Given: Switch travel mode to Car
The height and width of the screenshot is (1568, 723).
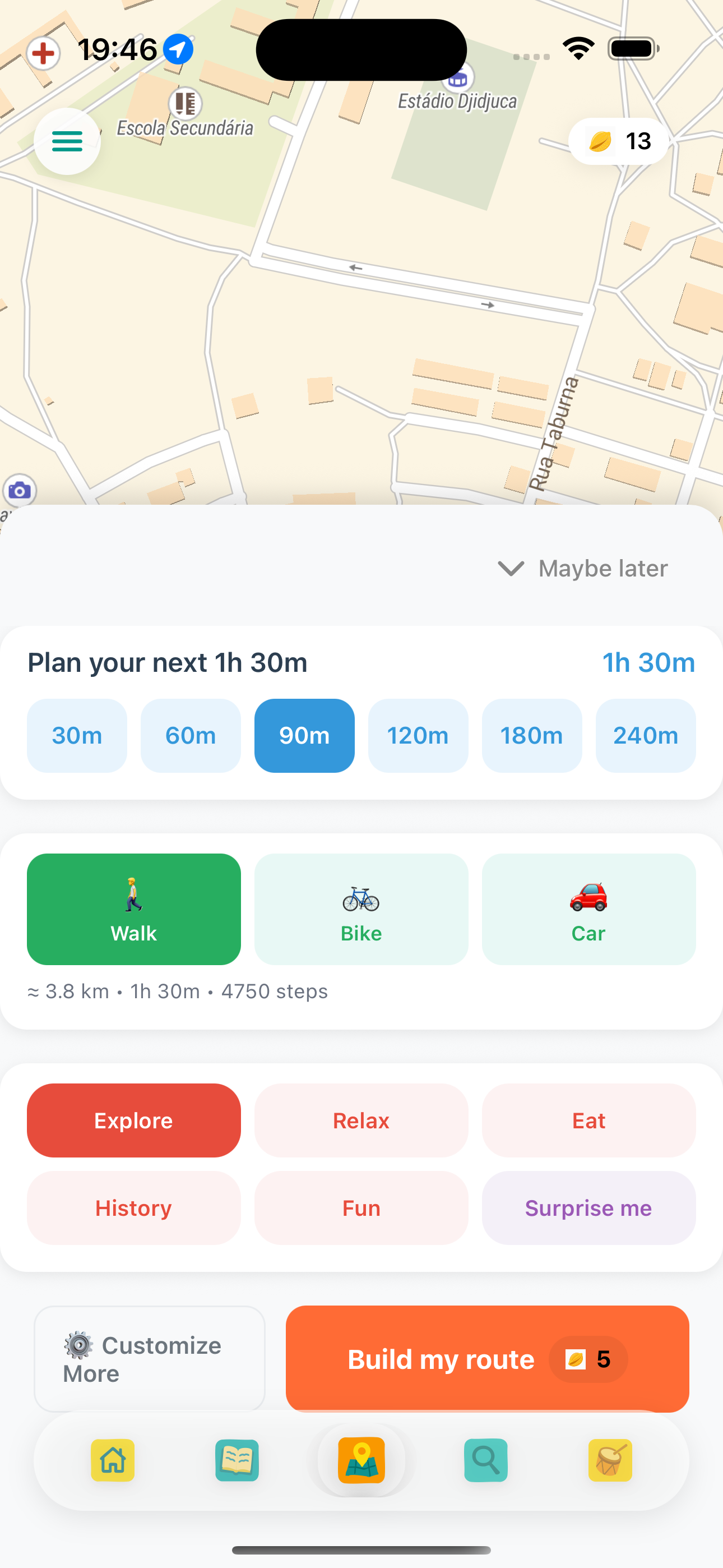Looking at the screenshot, I should point(588,909).
